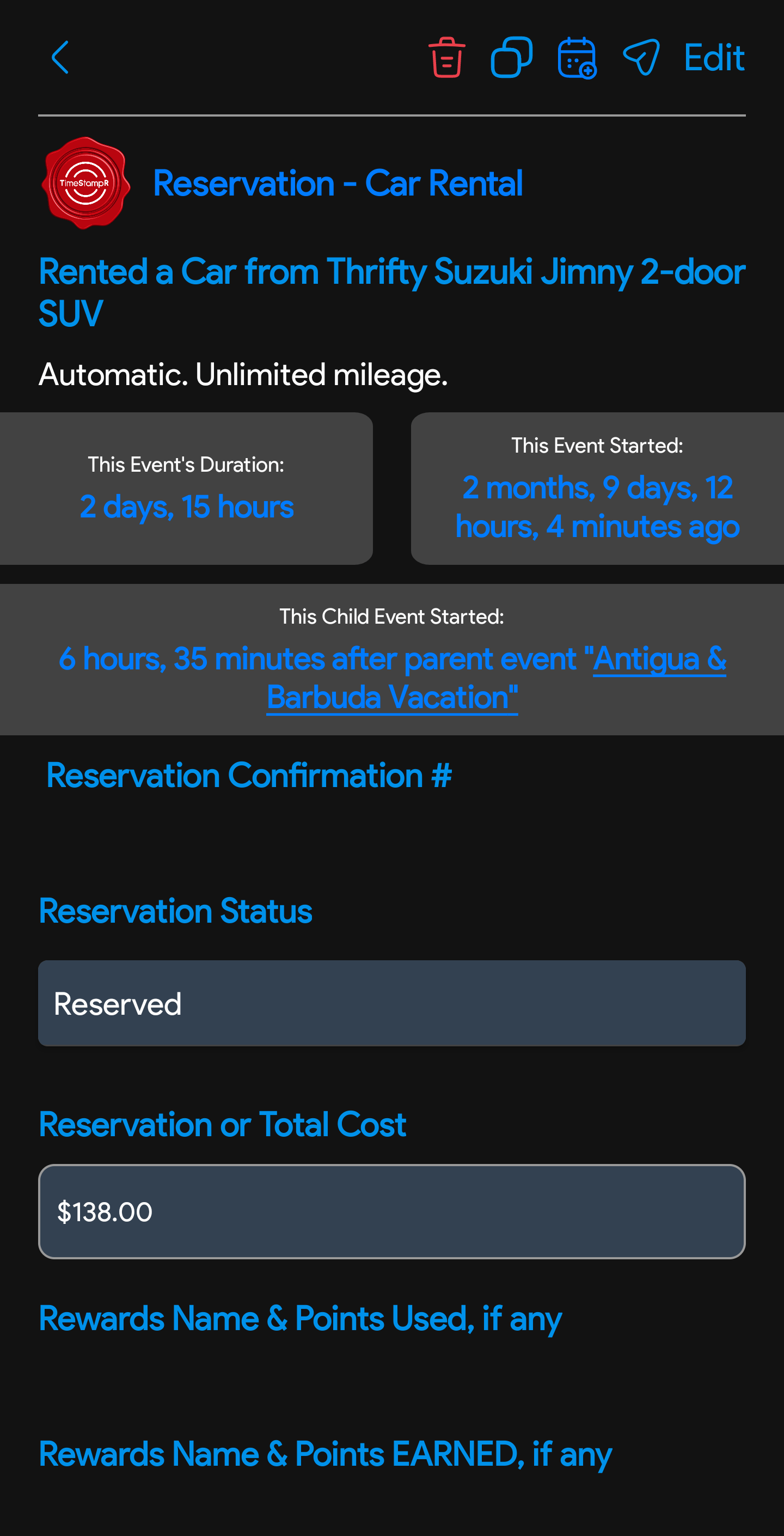Tap the Reservation - Car Rental header
The image size is (784, 1536).
(x=338, y=183)
